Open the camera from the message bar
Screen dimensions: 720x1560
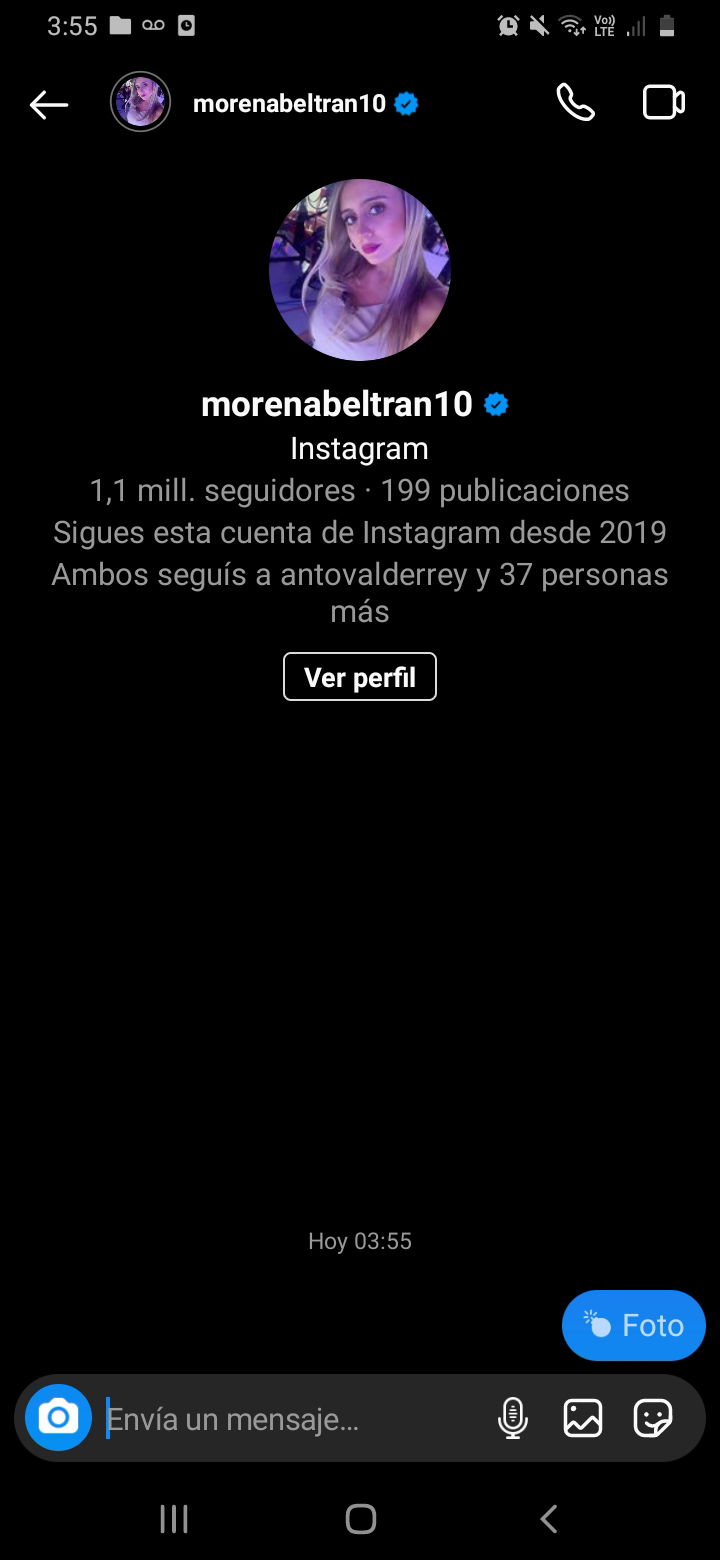click(x=58, y=1417)
